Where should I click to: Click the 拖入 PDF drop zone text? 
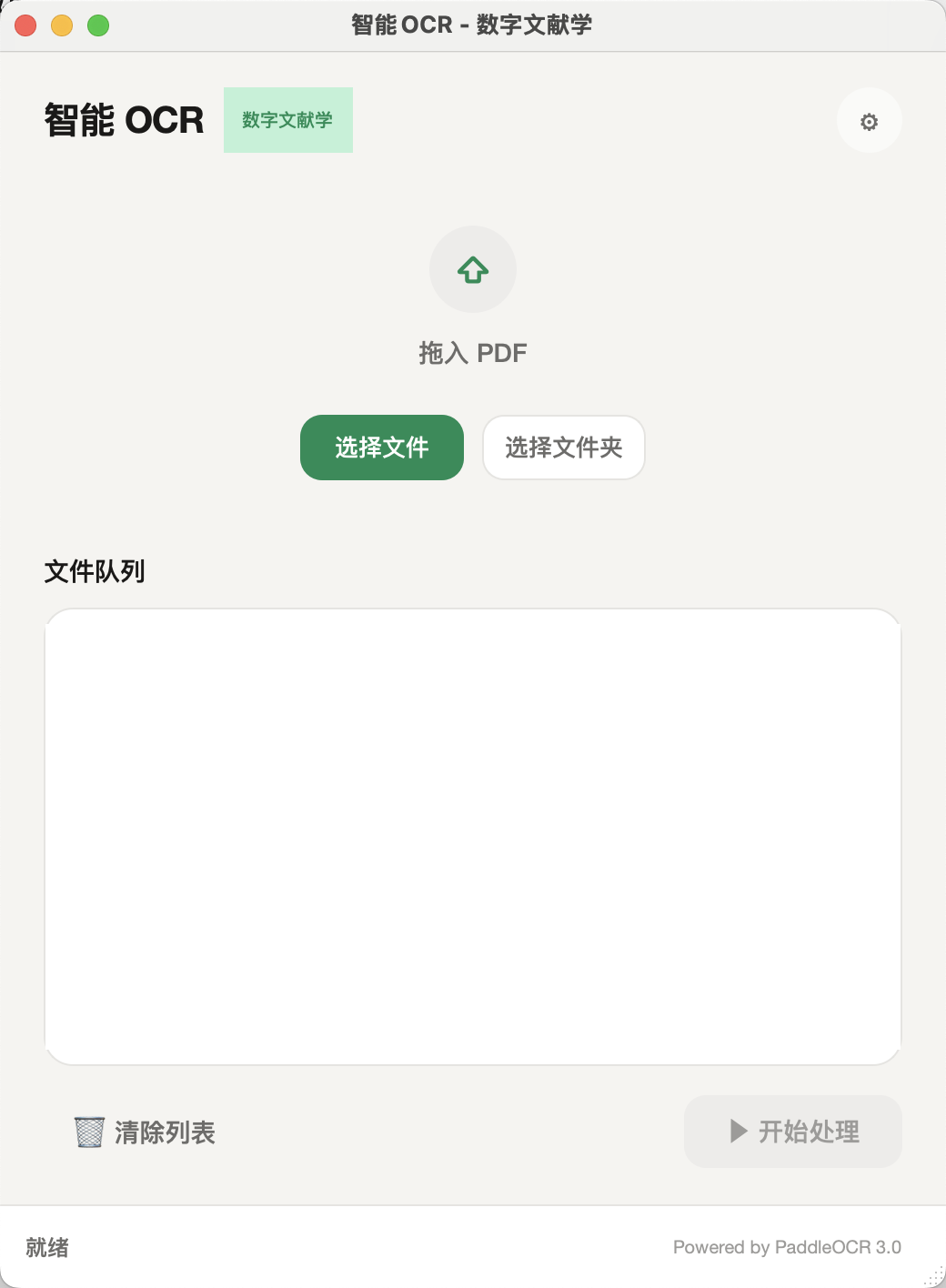click(x=472, y=352)
